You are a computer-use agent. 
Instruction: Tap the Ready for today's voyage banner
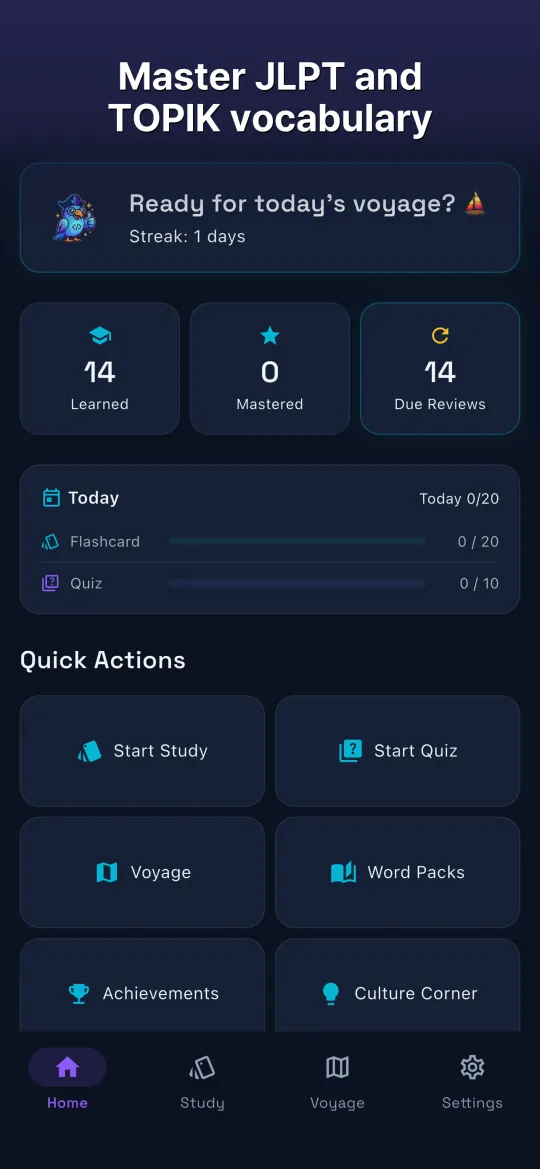click(x=270, y=218)
